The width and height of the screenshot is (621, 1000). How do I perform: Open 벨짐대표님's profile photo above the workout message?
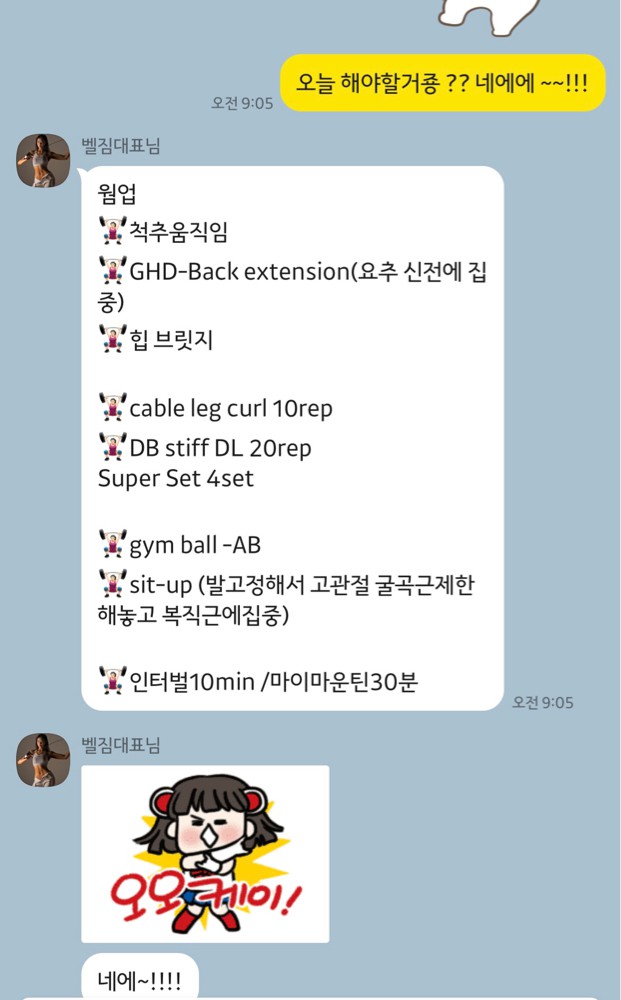(x=43, y=160)
